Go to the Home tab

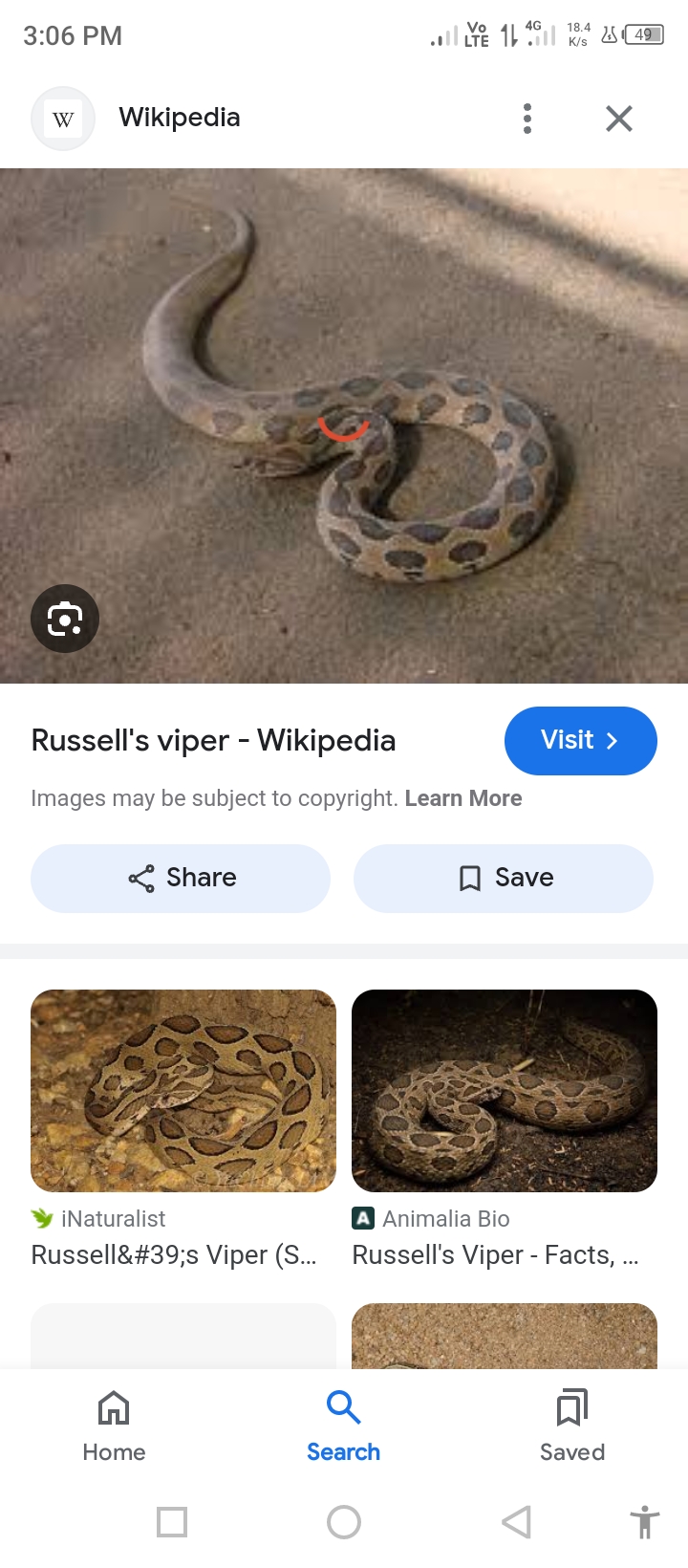click(x=114, y=1426)
